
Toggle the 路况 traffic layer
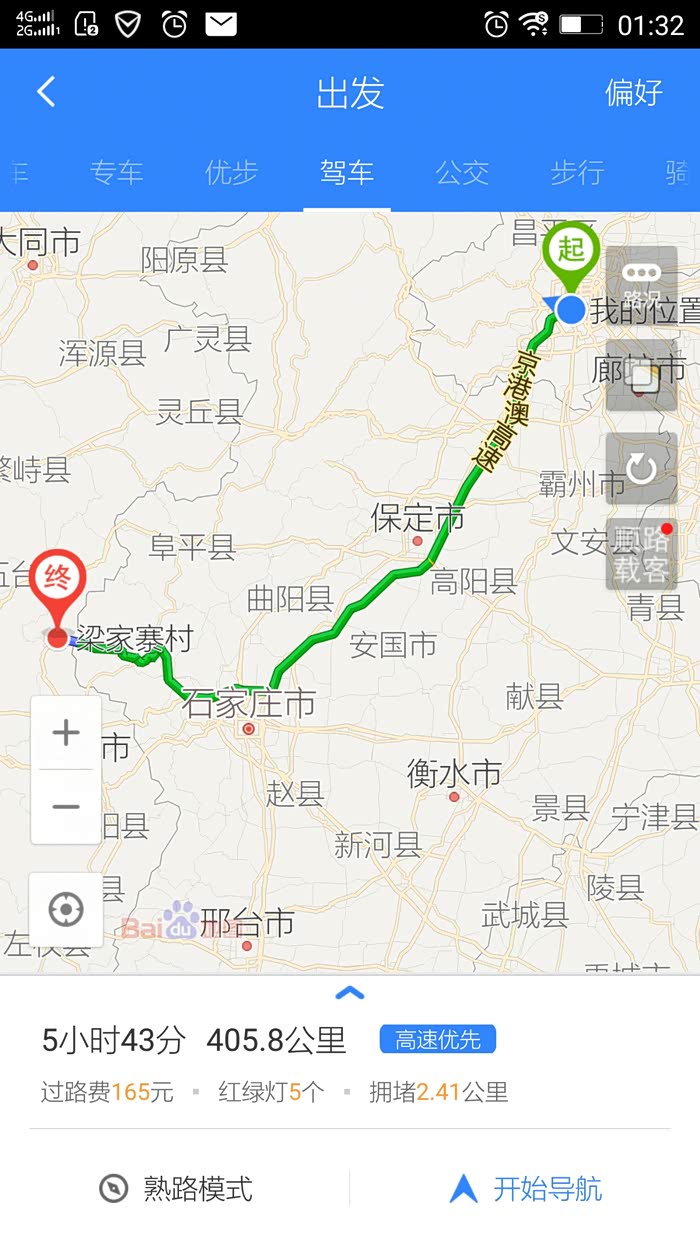click(x=641, y=283)
